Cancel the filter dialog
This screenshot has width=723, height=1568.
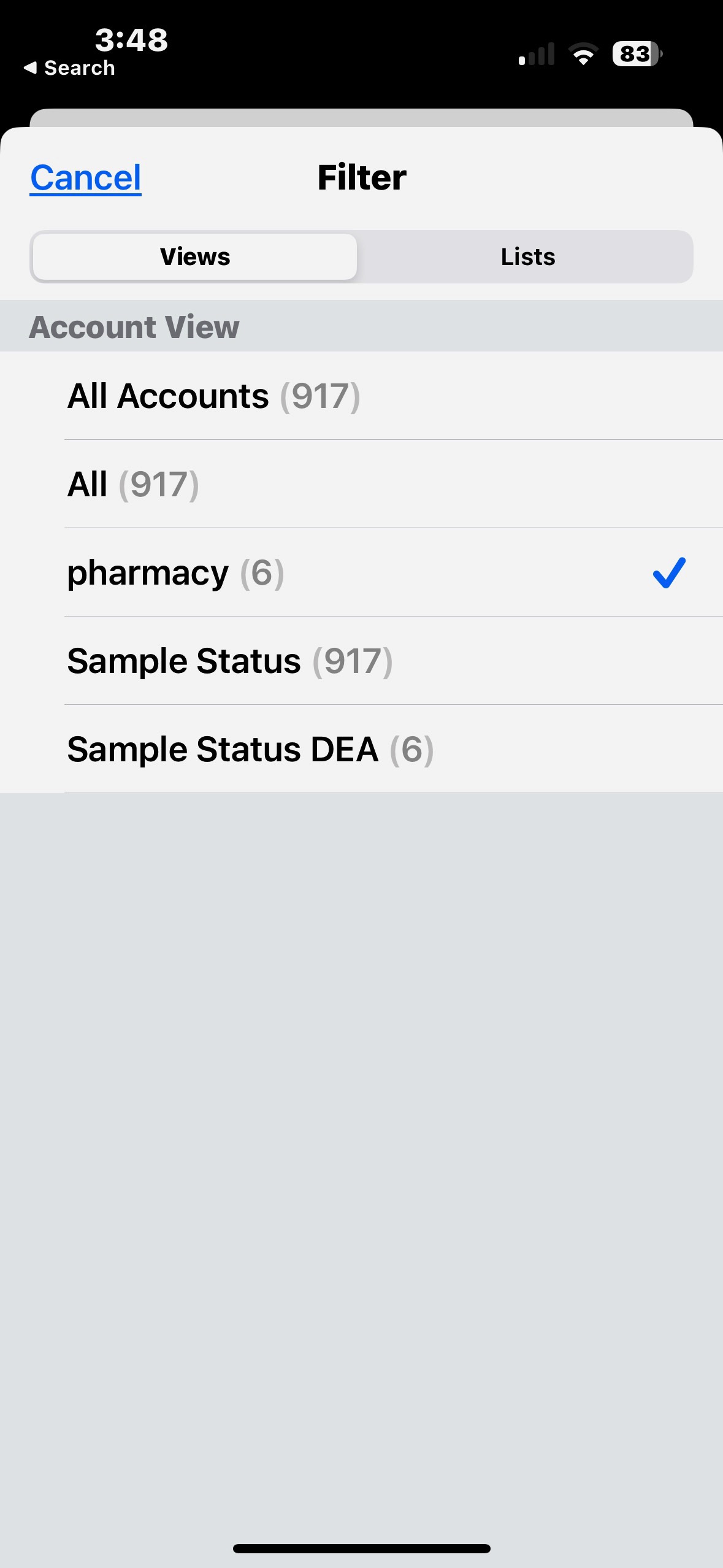click(x=86, y=178)
